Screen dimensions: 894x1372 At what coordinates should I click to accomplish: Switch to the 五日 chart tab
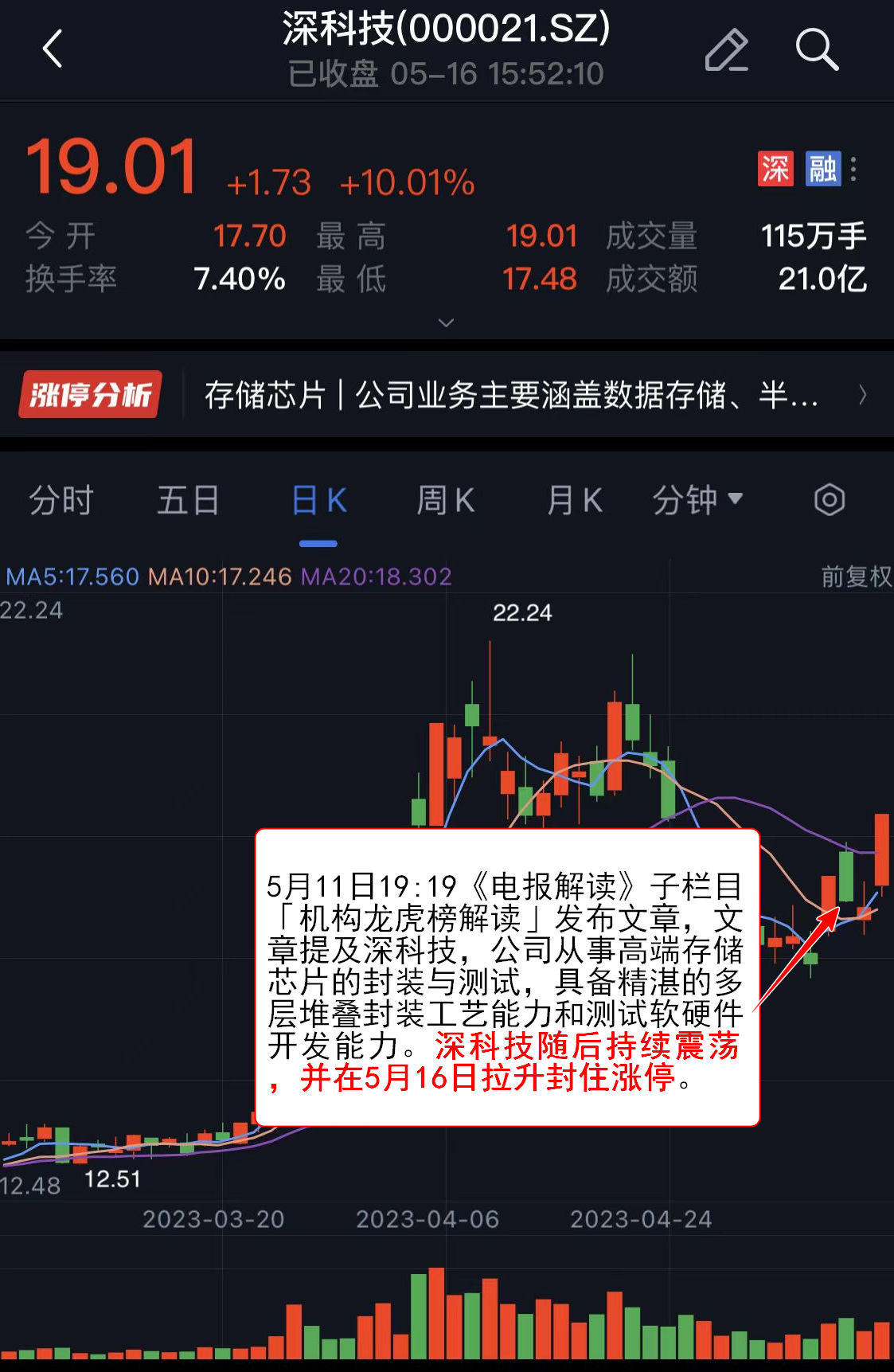[188, 501]
